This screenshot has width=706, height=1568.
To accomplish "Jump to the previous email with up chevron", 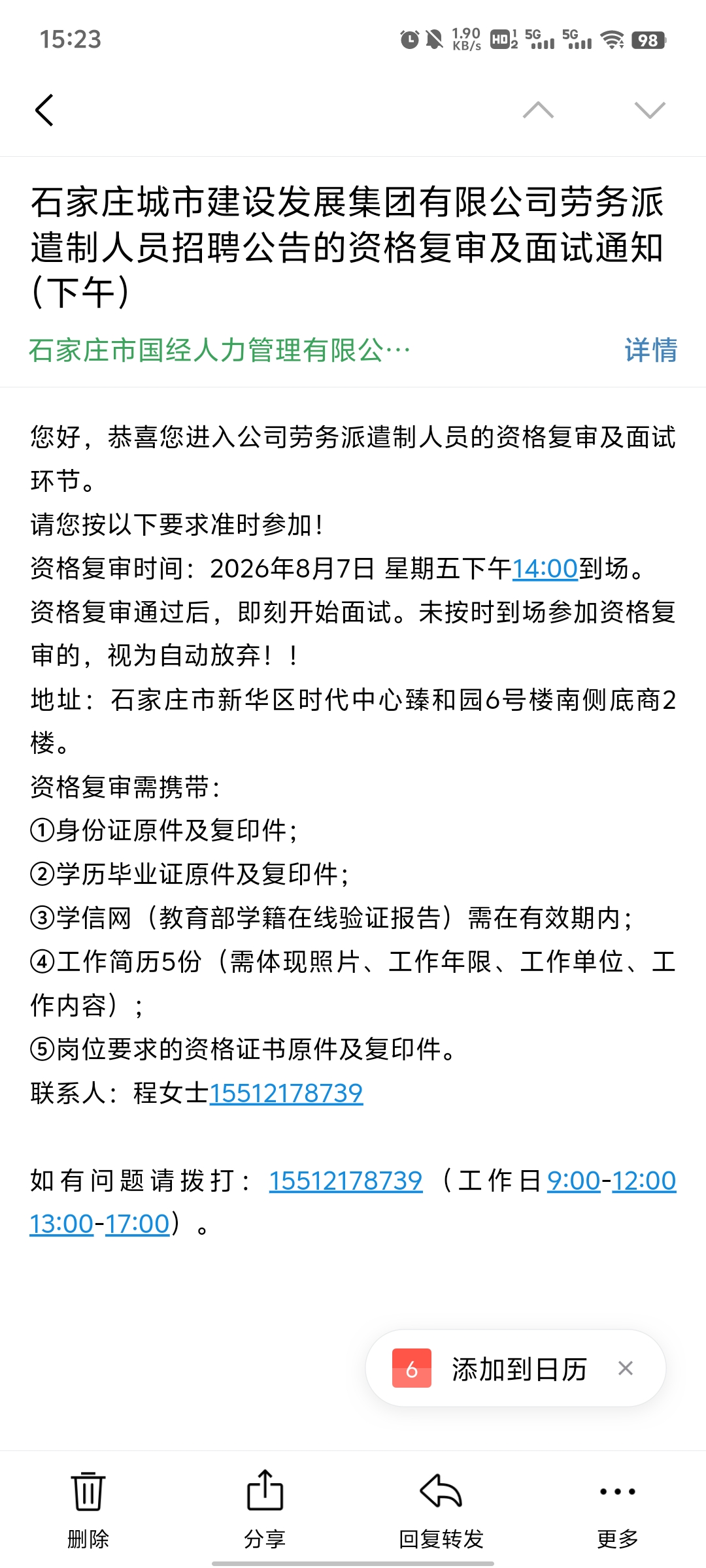I will [538, 110].
